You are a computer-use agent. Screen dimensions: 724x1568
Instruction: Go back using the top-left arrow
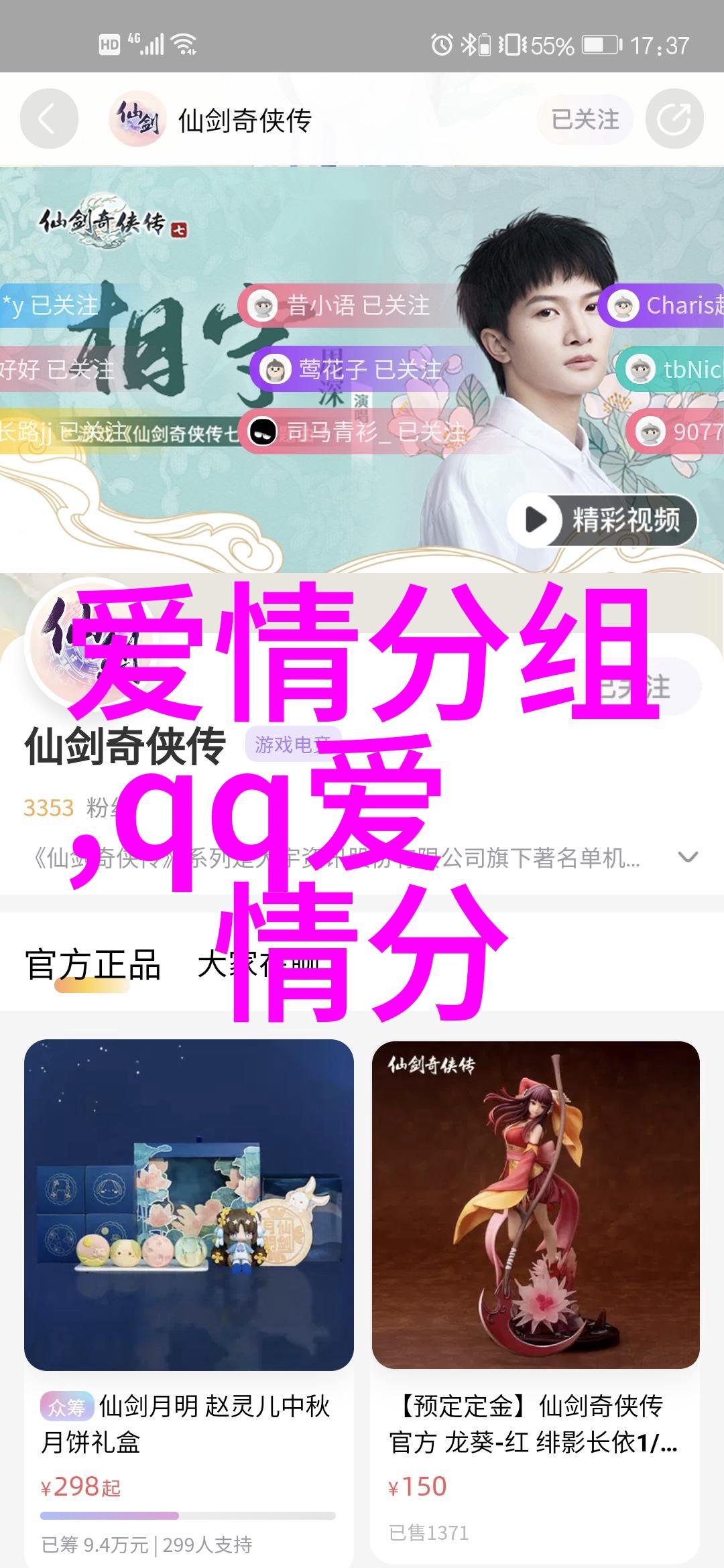(48, 119)
